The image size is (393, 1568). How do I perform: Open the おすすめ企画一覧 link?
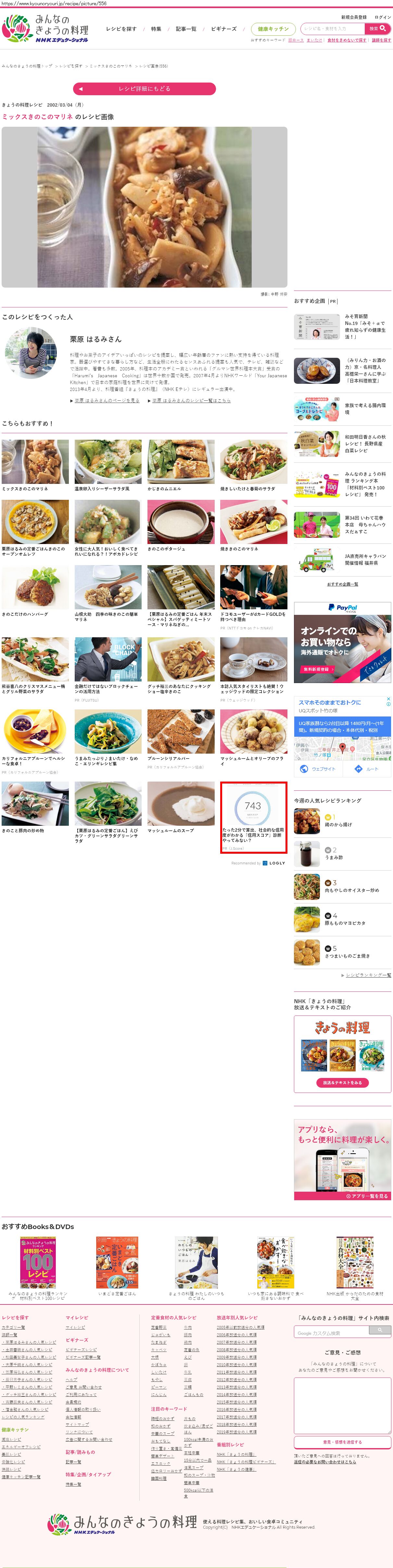342,584
